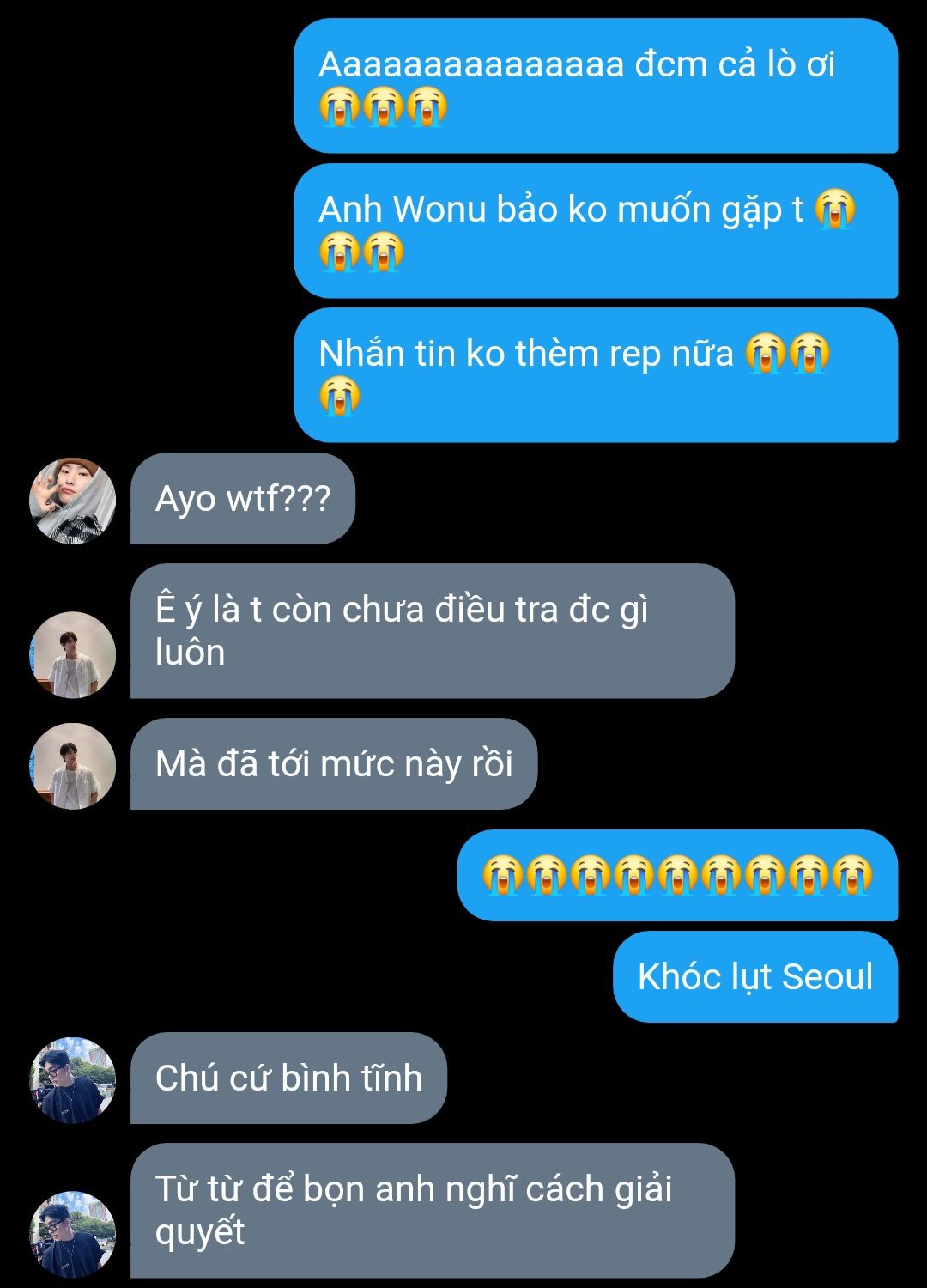
Task: Open avatar beside "Chú cứ bình tĩnh"
Action: point(73,1080)
